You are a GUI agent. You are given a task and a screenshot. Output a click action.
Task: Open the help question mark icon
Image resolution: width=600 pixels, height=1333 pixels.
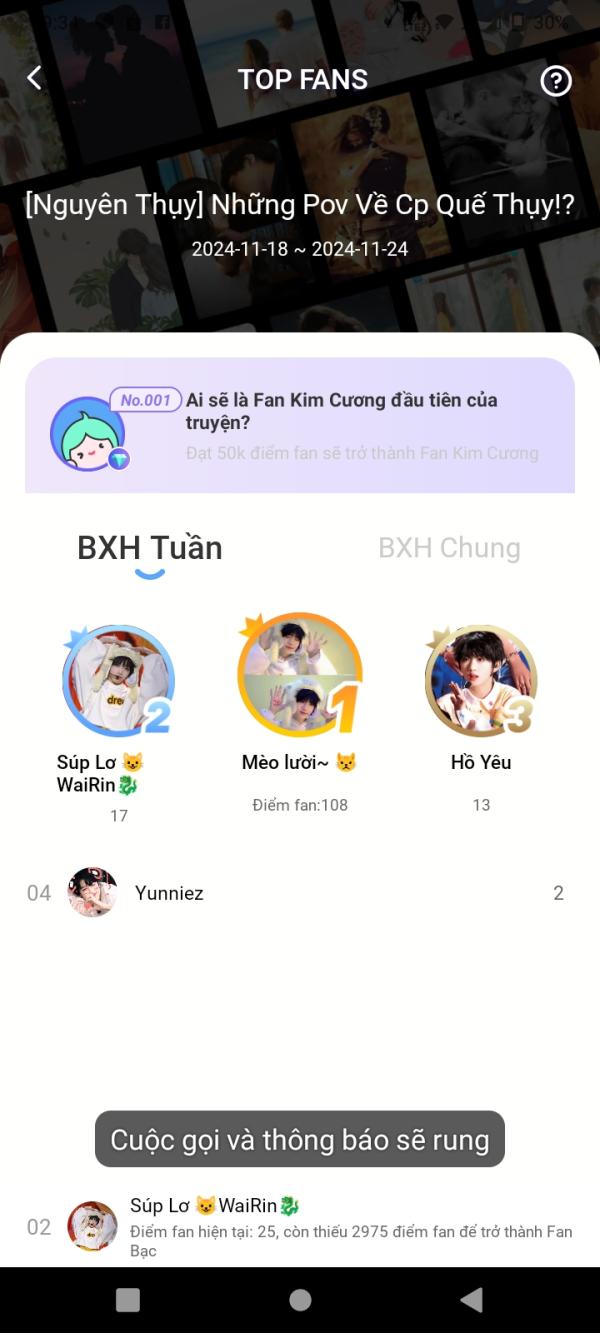(555, 81)
